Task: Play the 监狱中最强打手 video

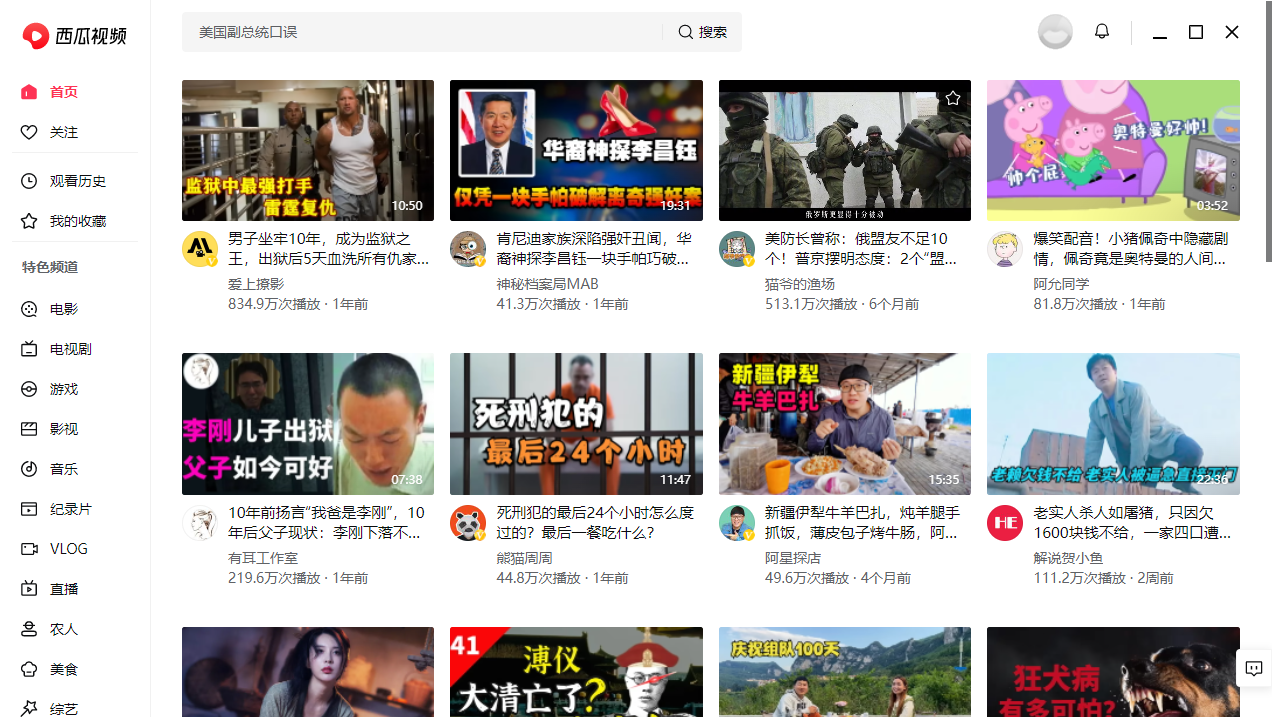Action: click(x=308, y=150)
